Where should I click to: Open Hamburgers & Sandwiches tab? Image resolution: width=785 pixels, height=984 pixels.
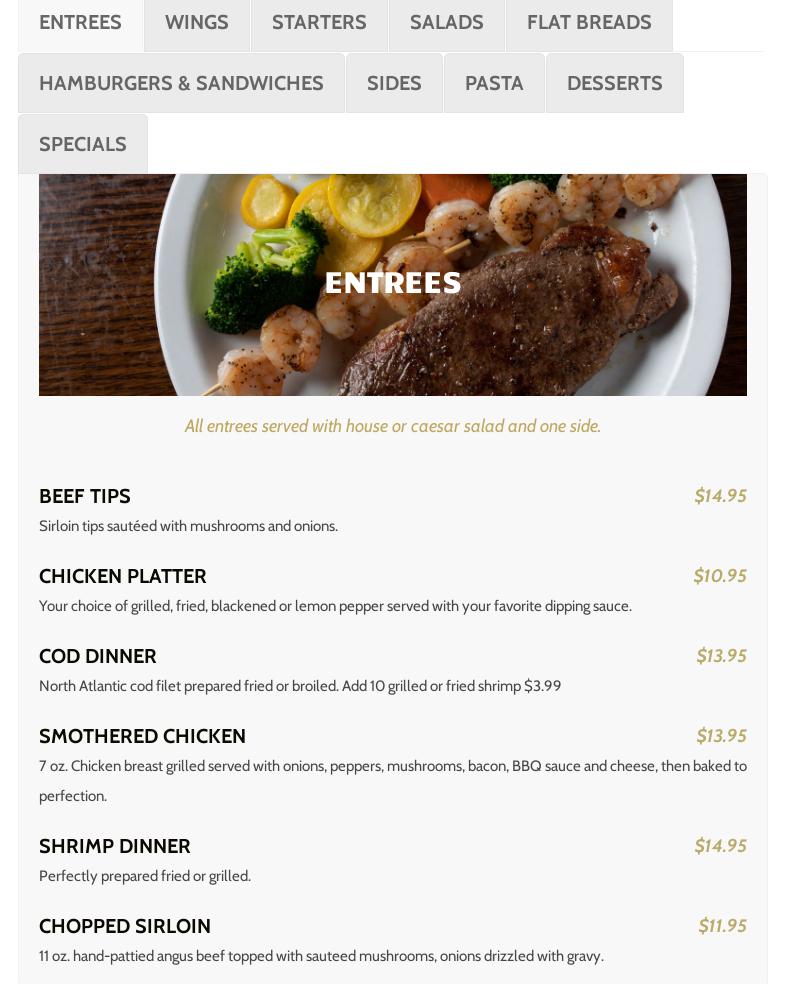pyautogui.click(x=181, y=83)
